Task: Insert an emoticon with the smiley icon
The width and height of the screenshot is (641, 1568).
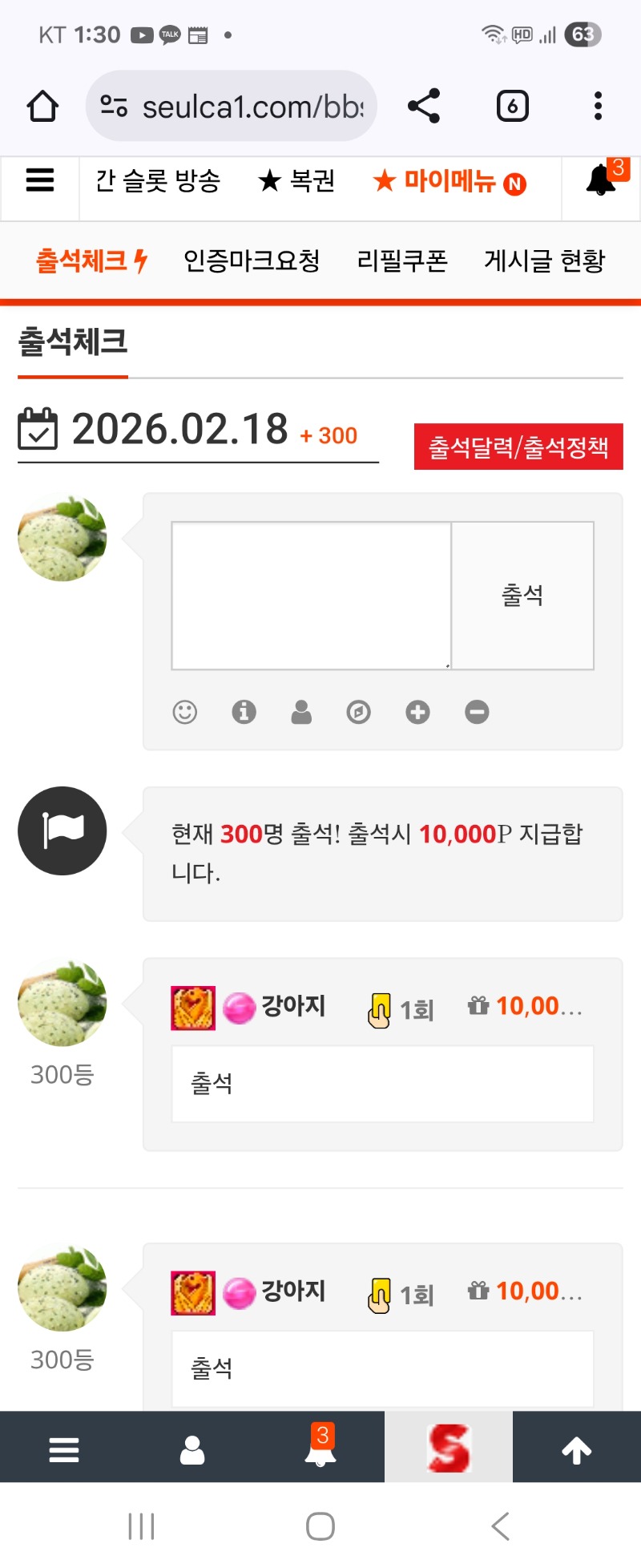Action: (185, 712)
